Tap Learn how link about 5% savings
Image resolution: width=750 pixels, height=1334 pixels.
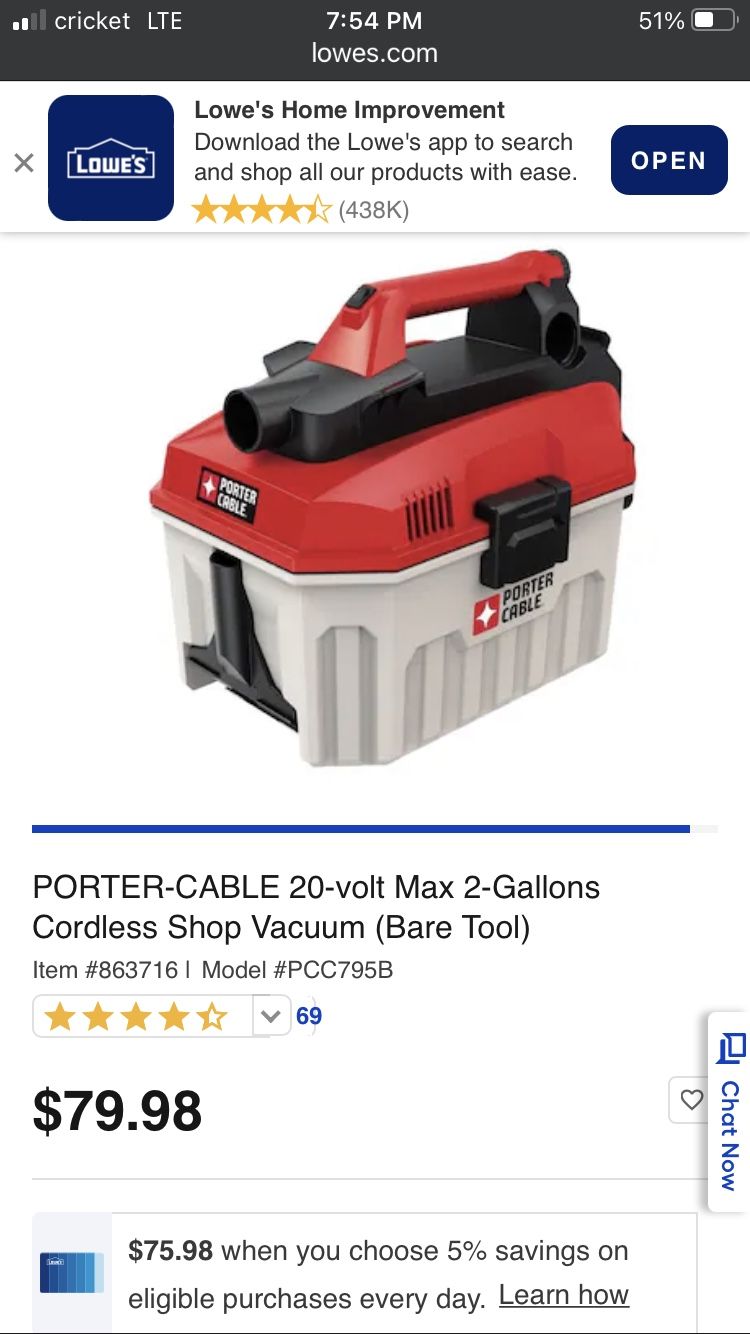coord(564,1295)
